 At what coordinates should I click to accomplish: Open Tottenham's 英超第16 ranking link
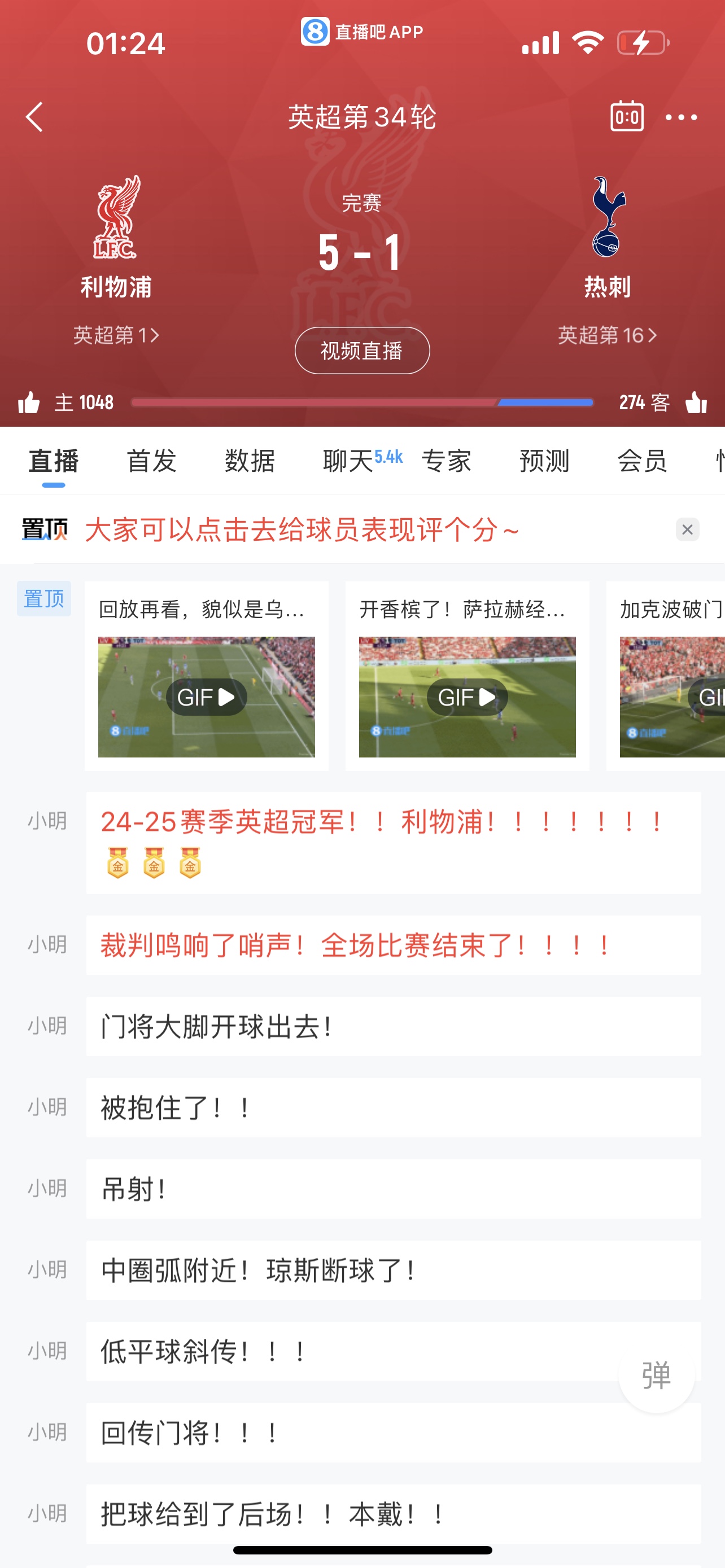(x=608, y=335)
